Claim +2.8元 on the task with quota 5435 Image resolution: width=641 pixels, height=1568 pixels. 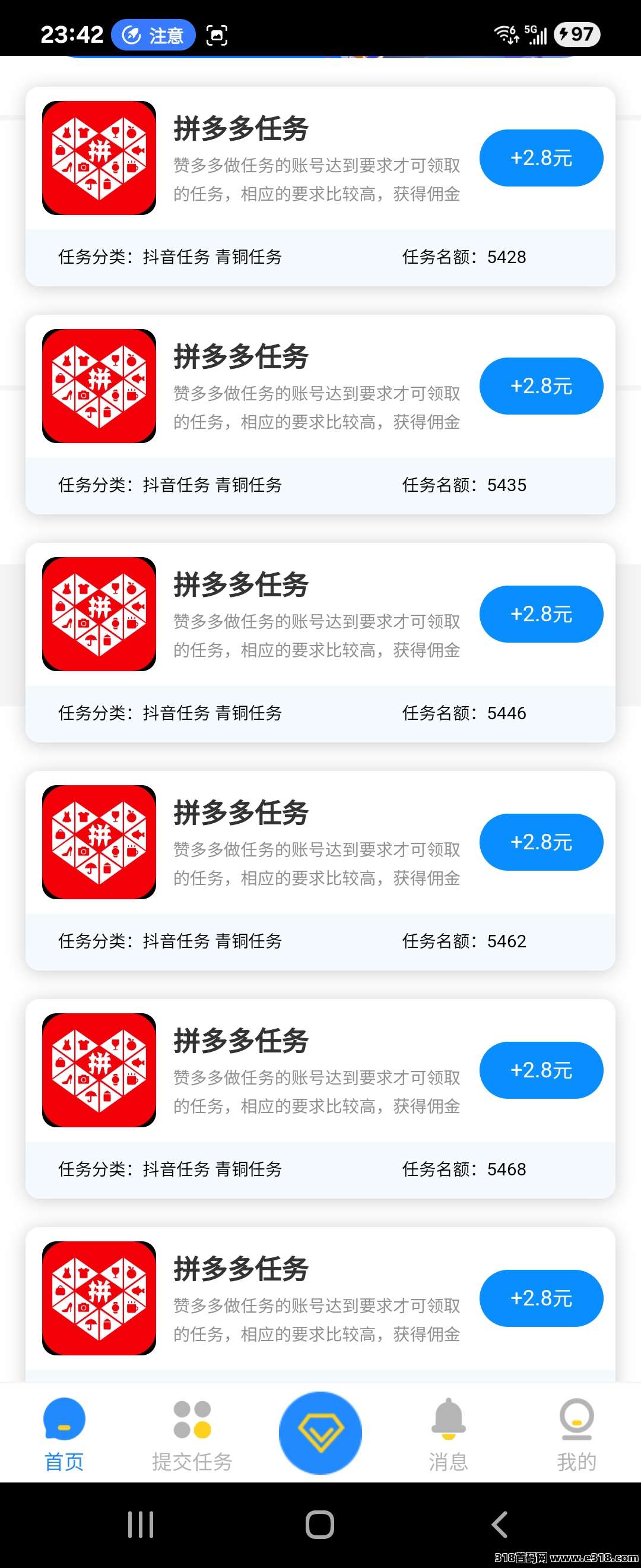tap(541, 386)
